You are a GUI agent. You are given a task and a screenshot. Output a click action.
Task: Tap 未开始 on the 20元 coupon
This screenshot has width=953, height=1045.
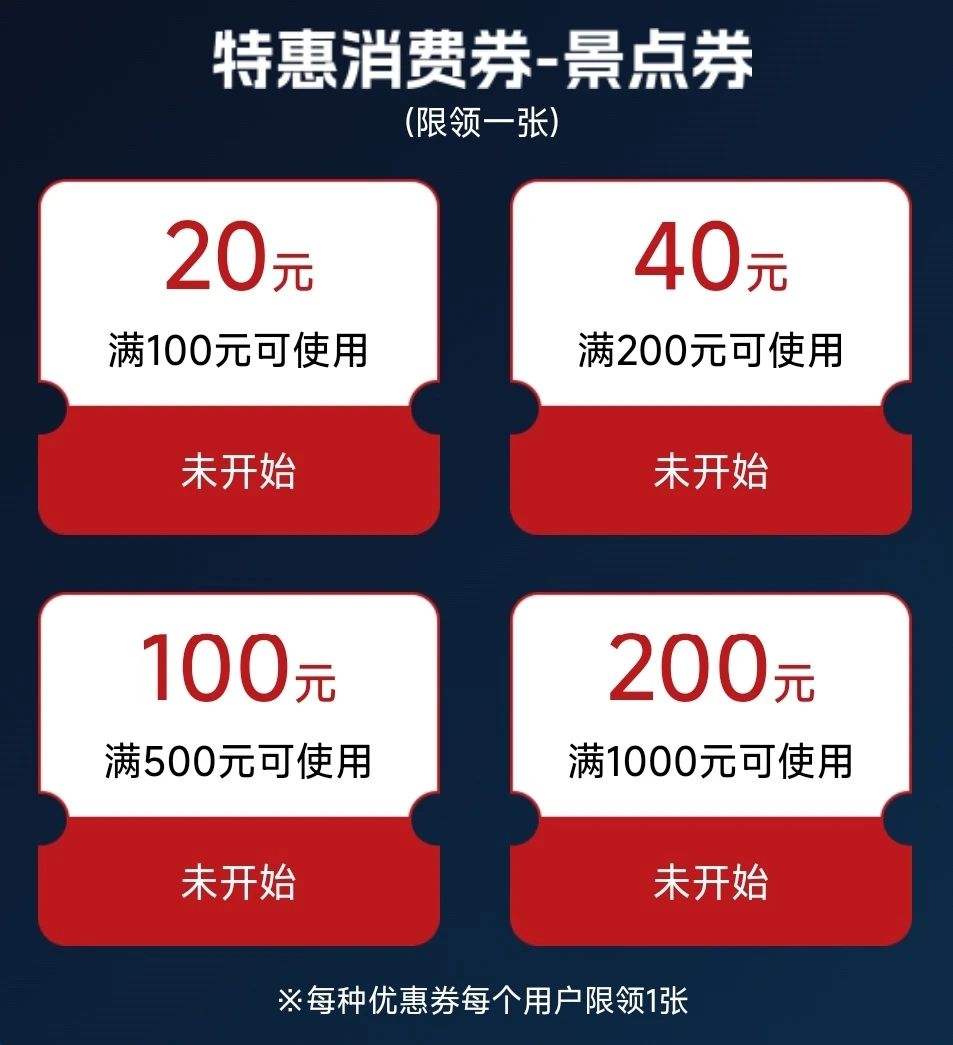pos(238,471)
